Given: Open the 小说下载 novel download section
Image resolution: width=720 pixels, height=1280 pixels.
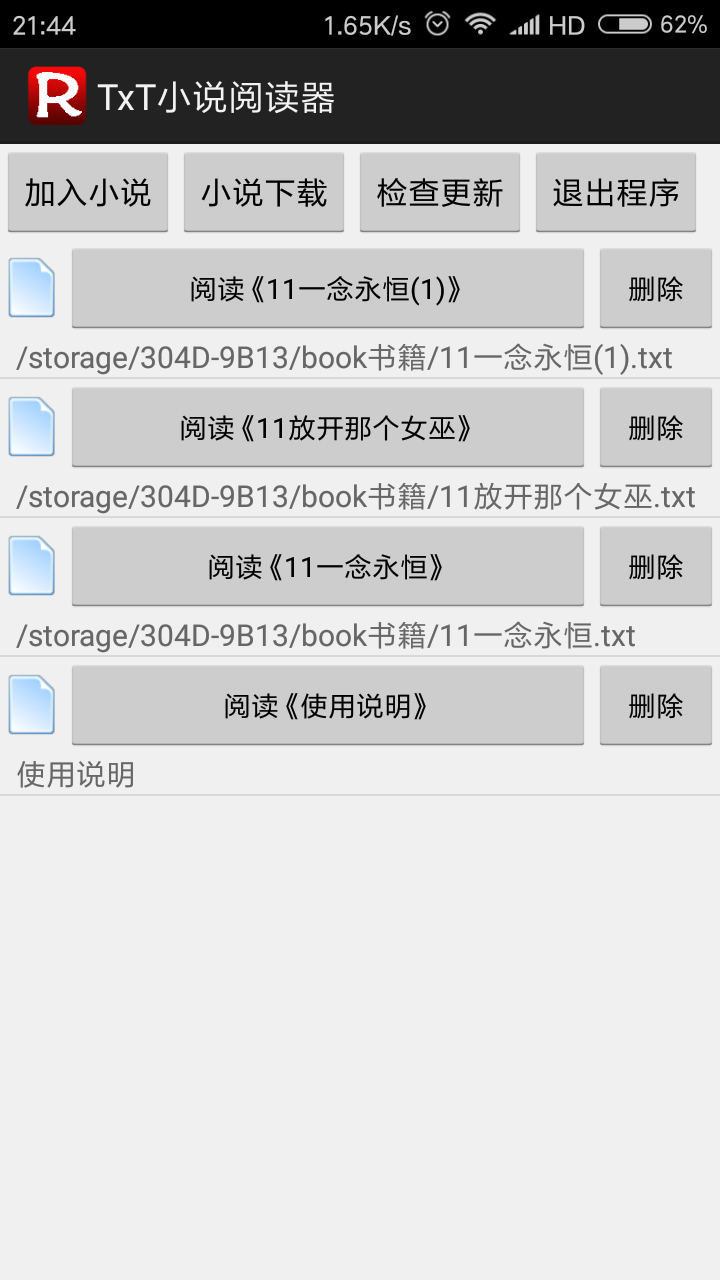Looking at the screenshot, I should tap(263, 192).
